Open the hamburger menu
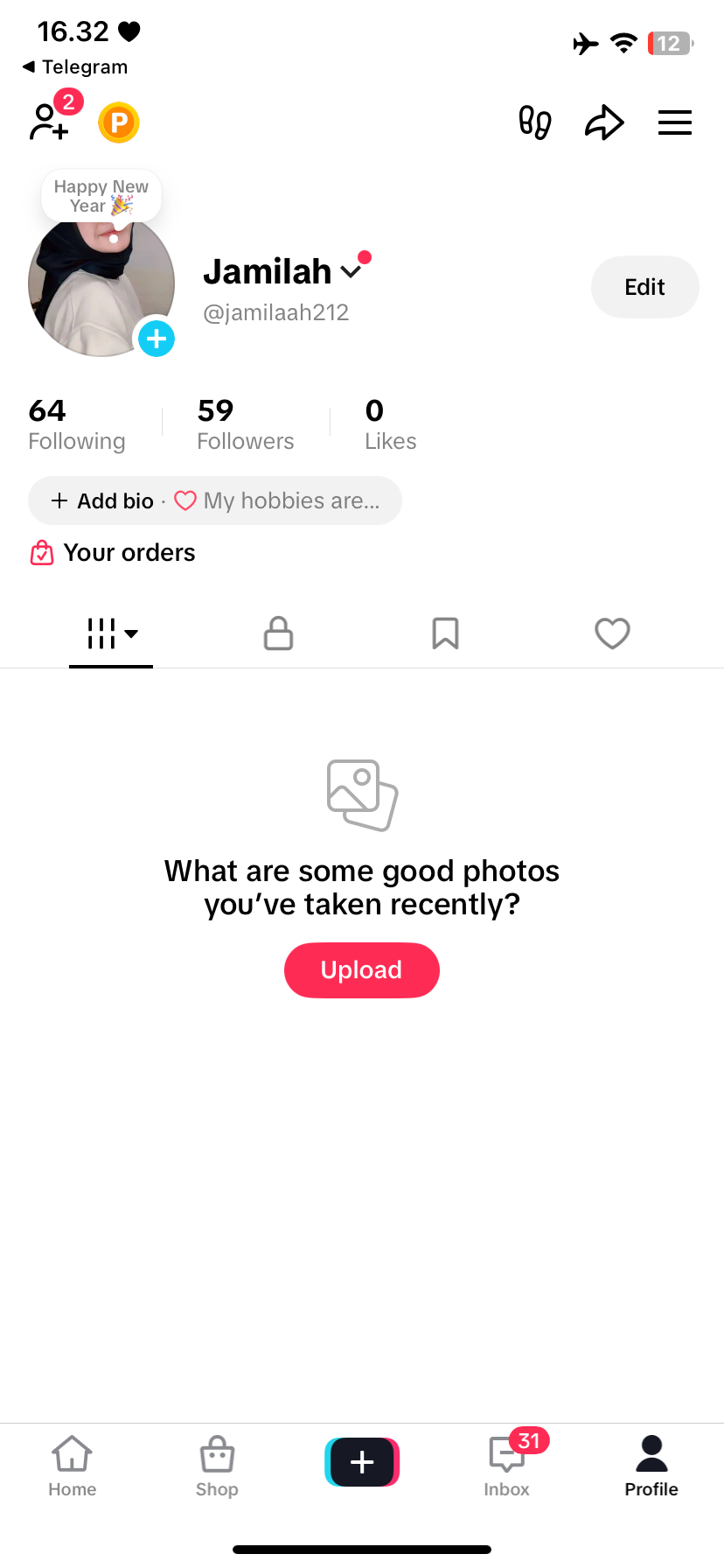This screenshot has width=724, height=1568. [674, 122]
